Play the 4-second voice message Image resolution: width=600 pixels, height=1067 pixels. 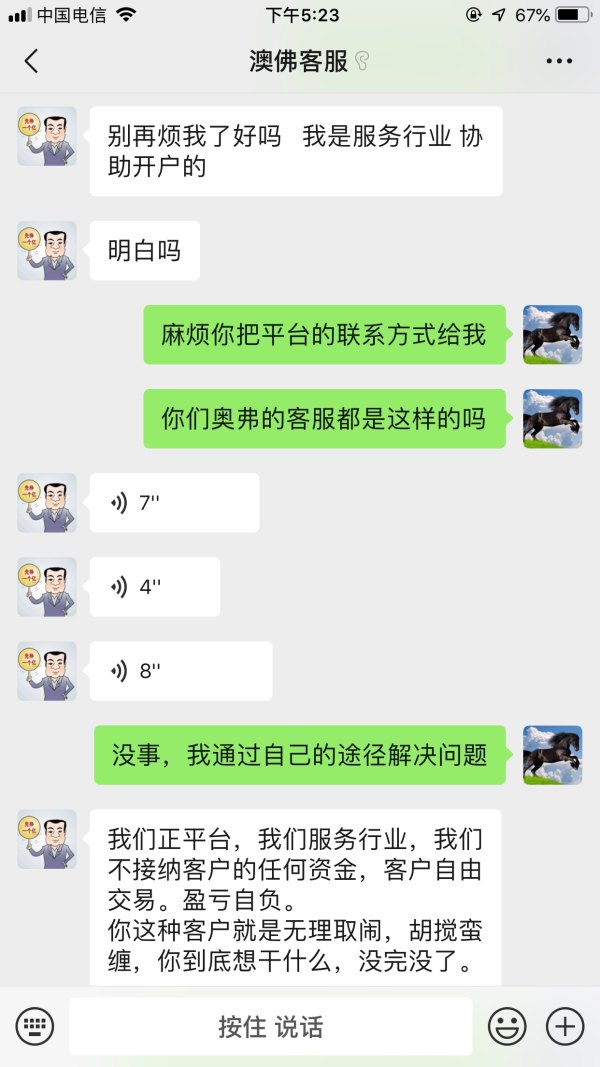154,587
